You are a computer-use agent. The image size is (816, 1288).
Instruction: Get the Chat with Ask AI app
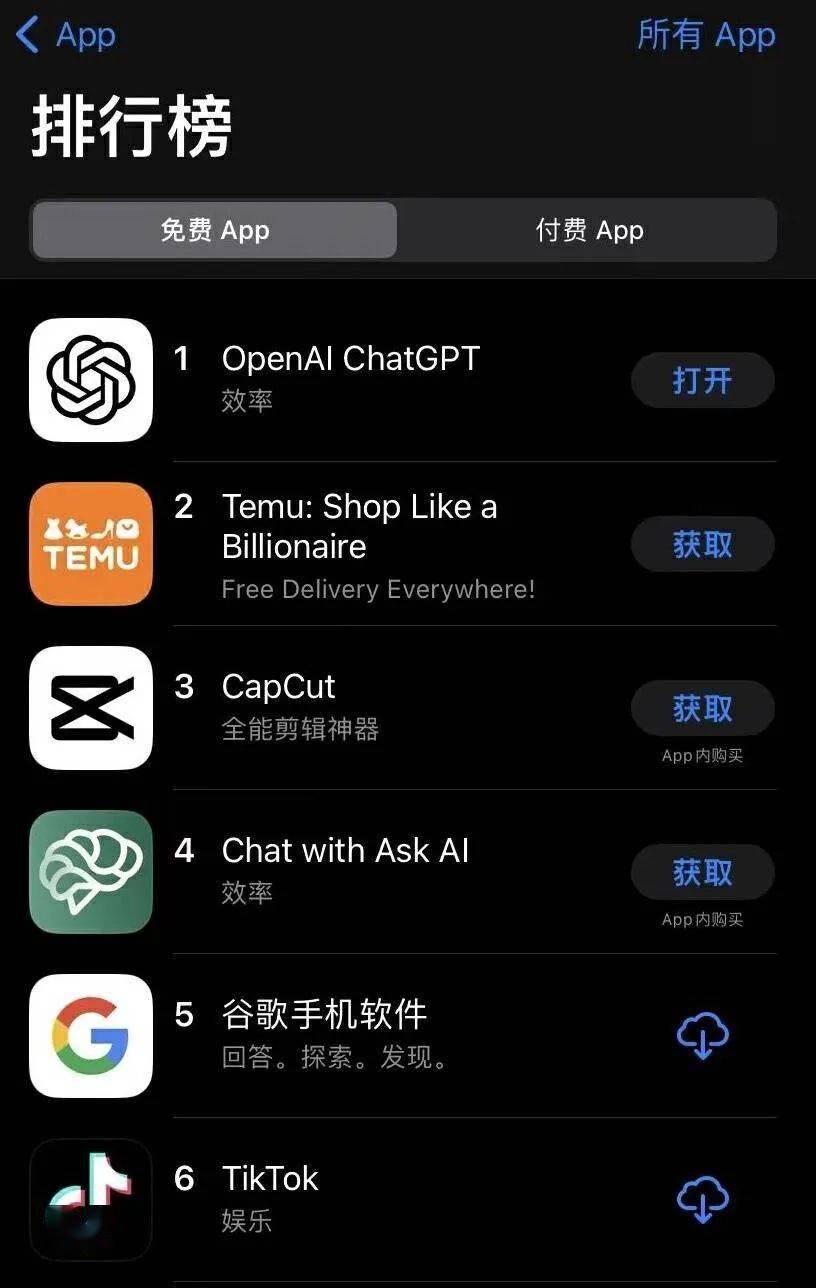point(702,873)
